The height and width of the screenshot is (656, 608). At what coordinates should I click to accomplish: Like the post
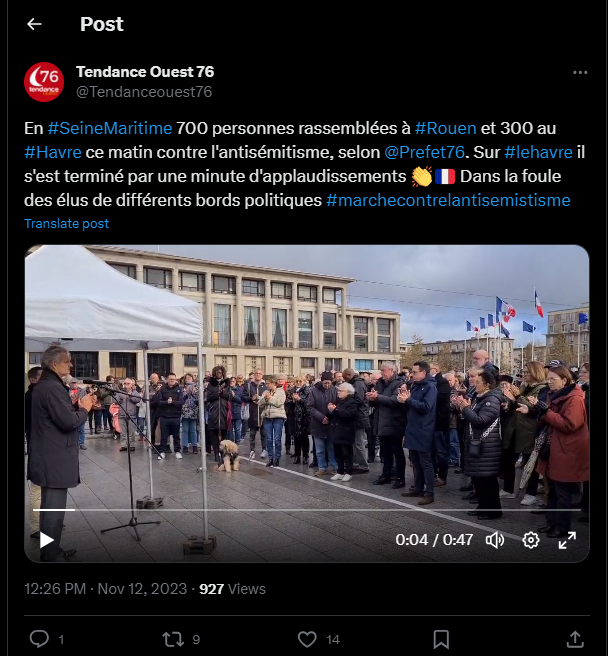(308, 638)
